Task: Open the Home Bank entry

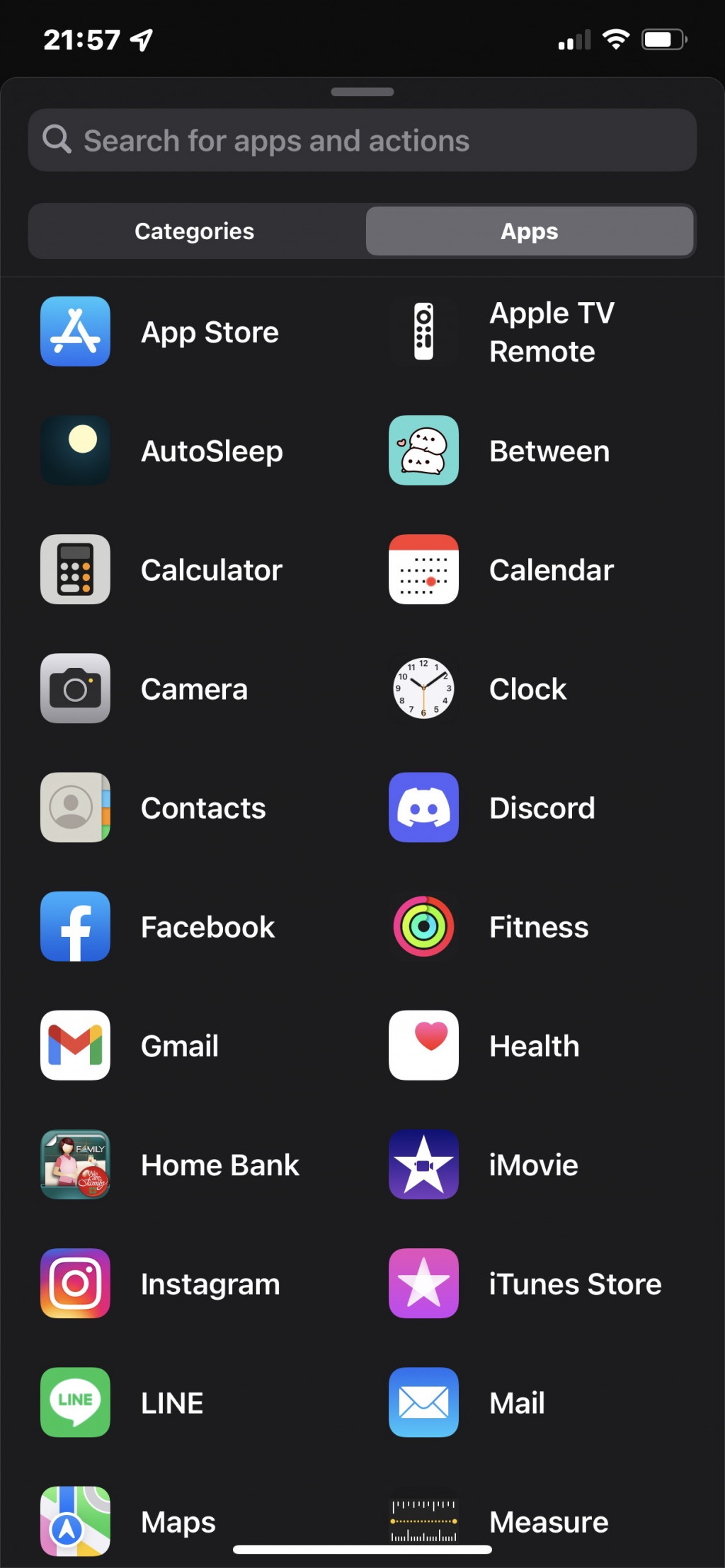Action: click(171, 1164)
